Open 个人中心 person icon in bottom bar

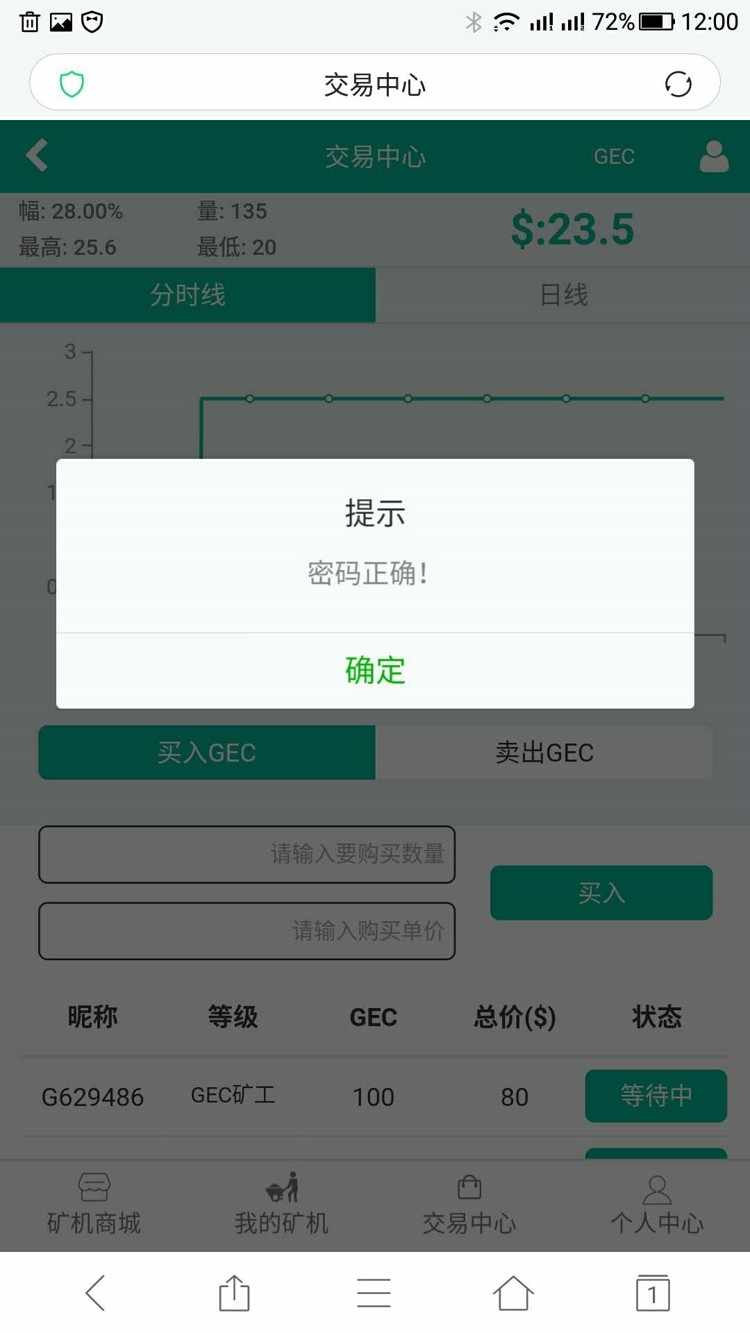tap(656, 1204)
